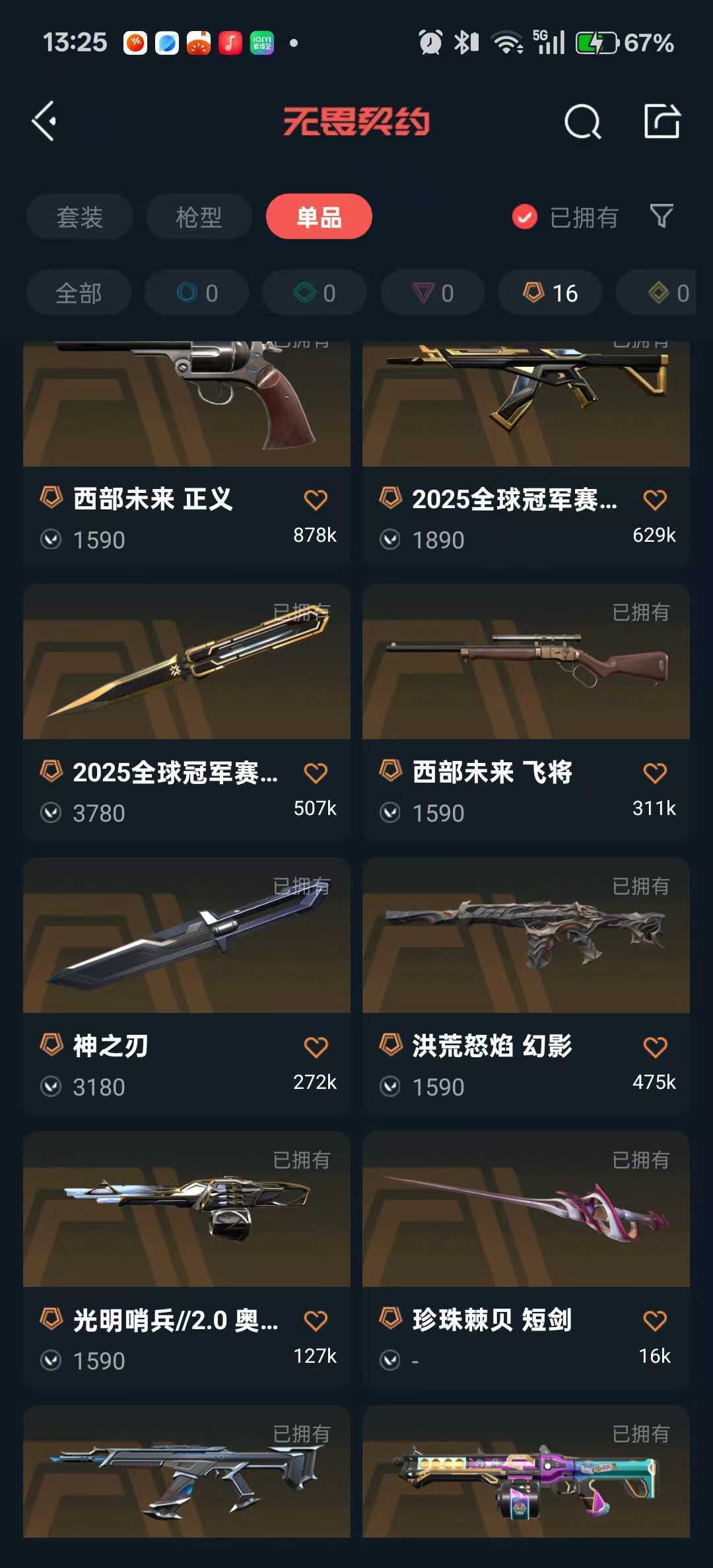The image size is (713, 1568).
Task: Filter by the orange tier chip showing 16
Action: (550, 293)
